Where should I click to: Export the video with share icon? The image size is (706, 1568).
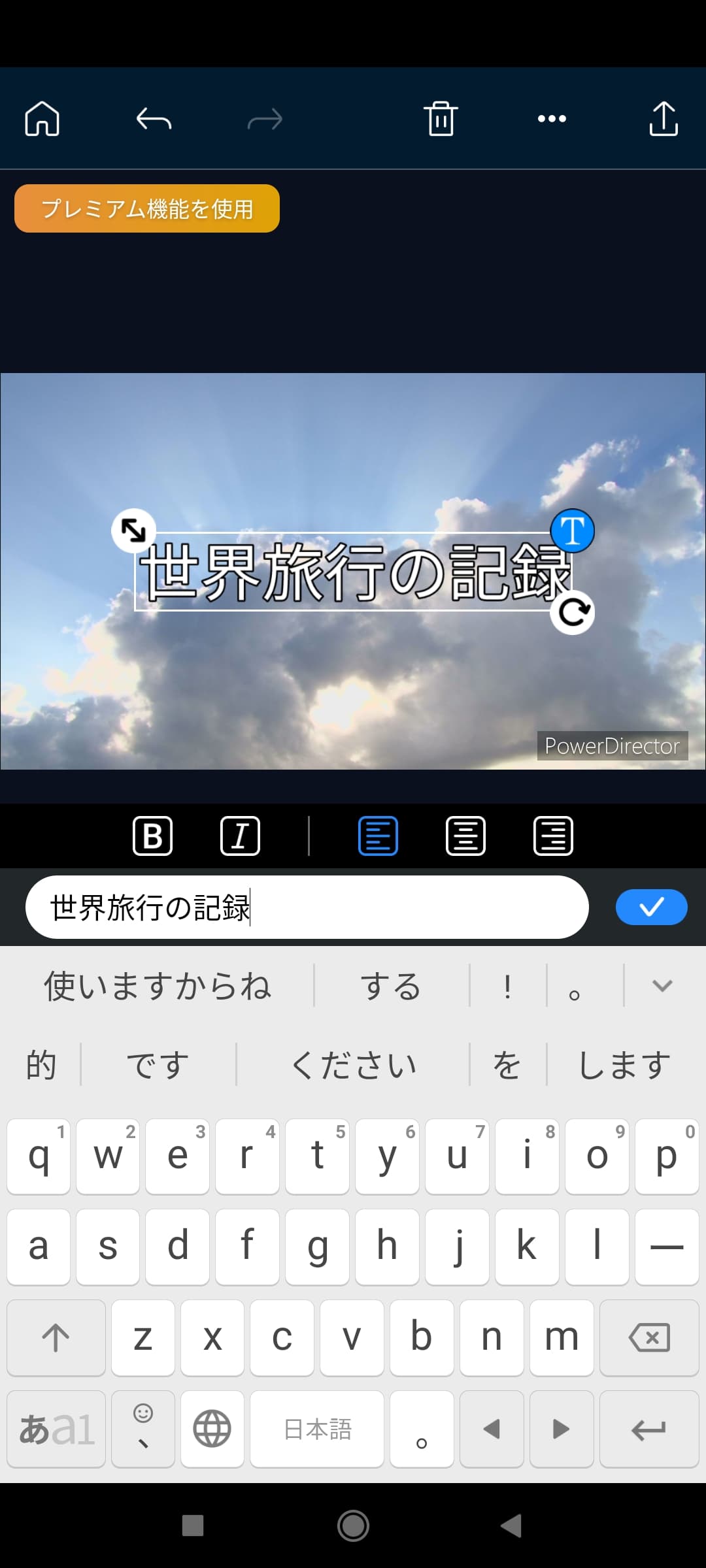click(x=663, y=119)
